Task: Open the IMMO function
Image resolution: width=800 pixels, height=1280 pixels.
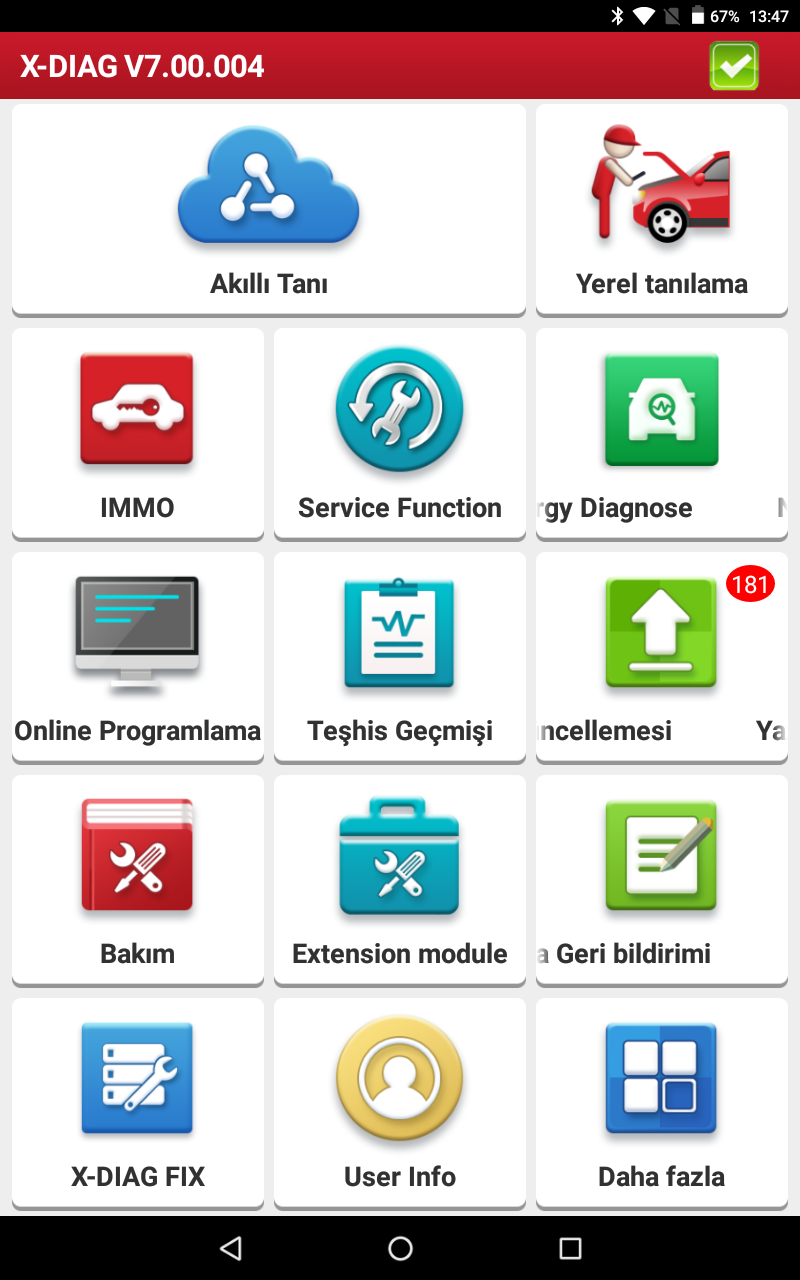Action: [x=138, y=433]
